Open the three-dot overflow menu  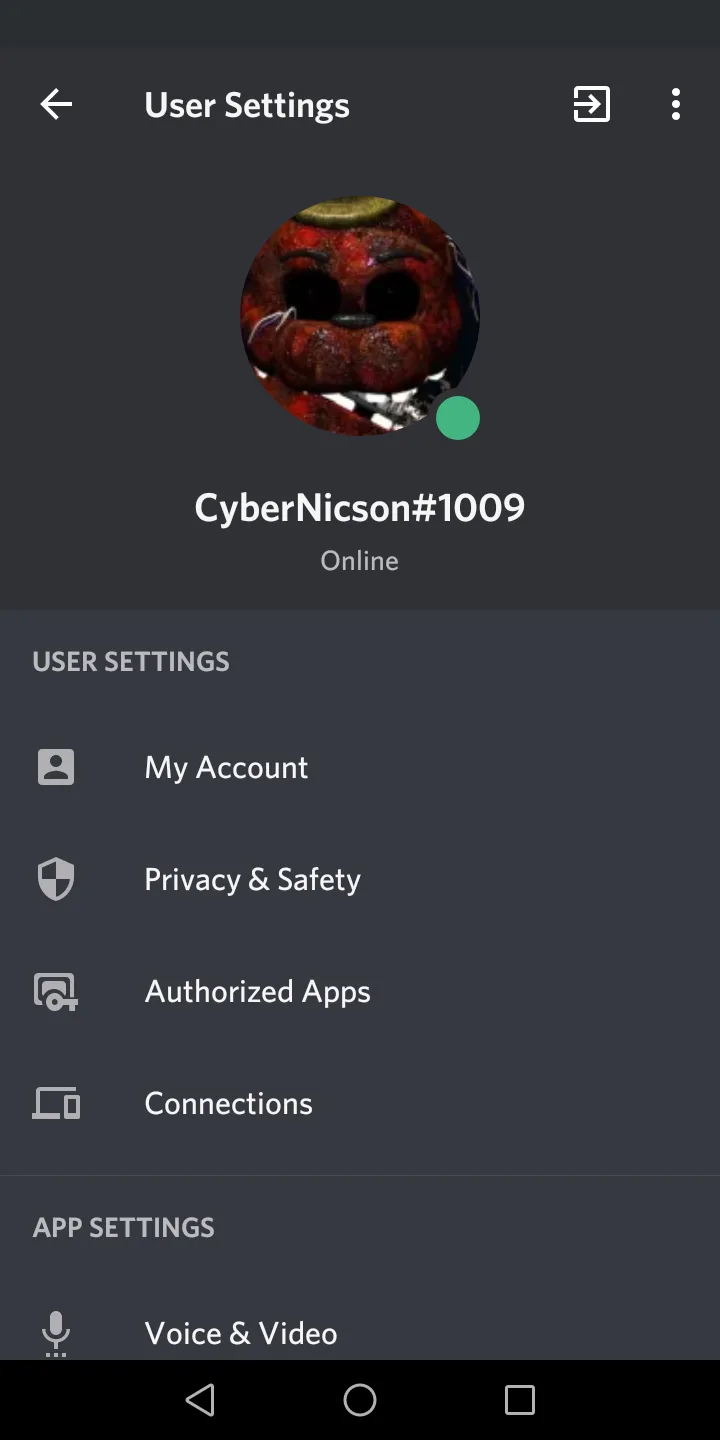(676, 104)
